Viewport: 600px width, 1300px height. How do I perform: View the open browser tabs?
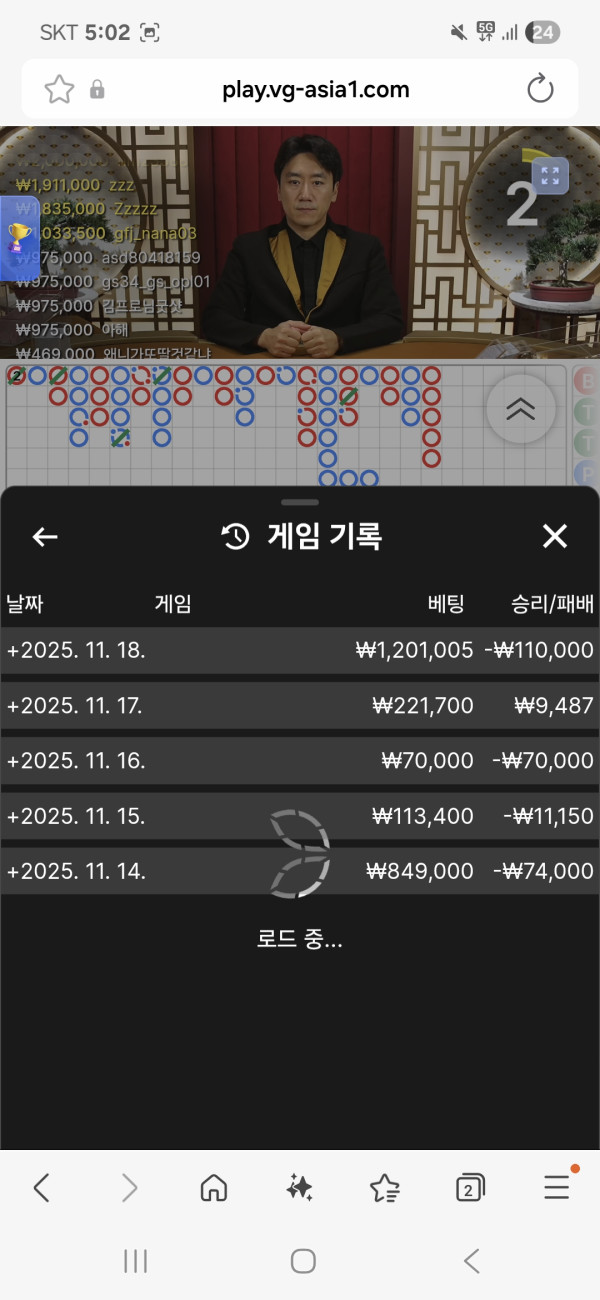click(x=469, y=1187)
